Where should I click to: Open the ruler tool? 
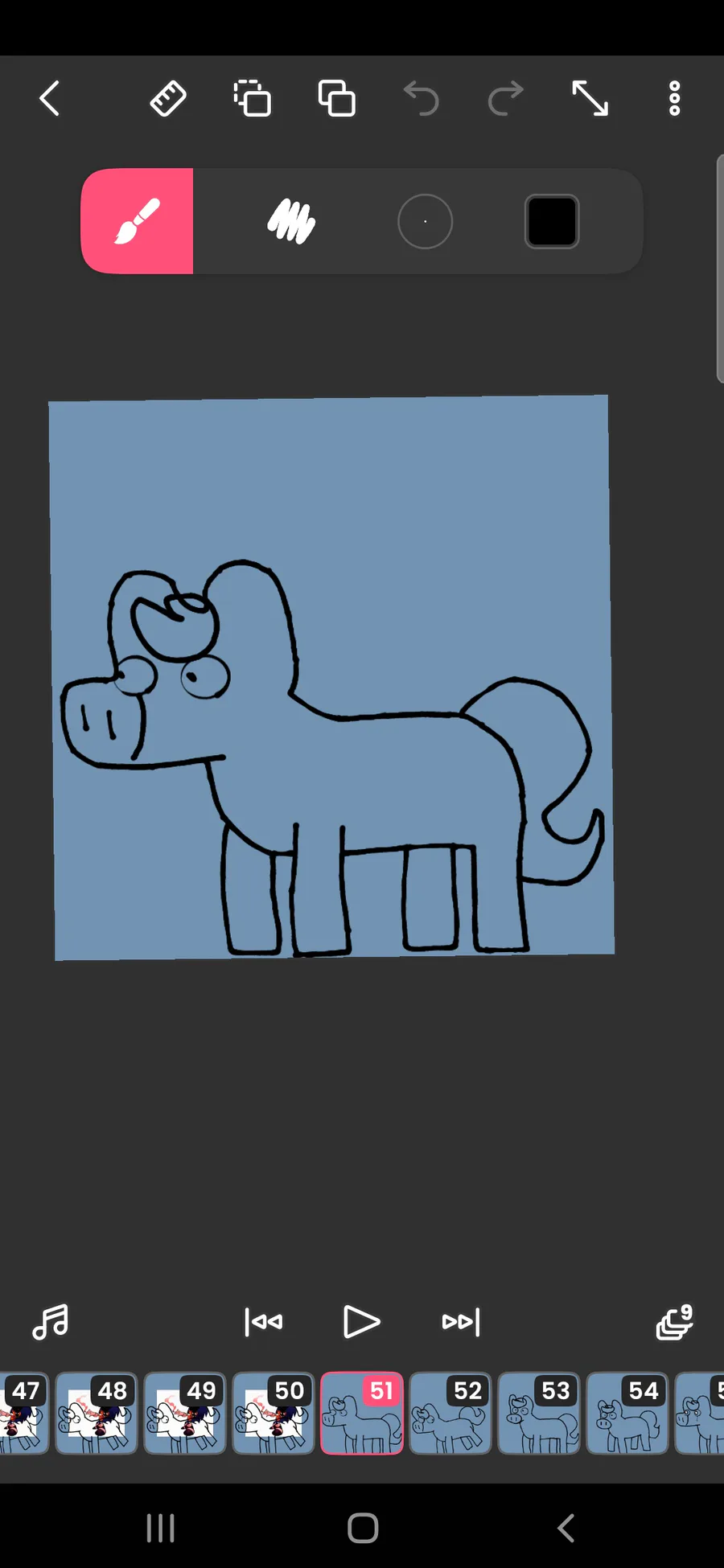point(168,99)
